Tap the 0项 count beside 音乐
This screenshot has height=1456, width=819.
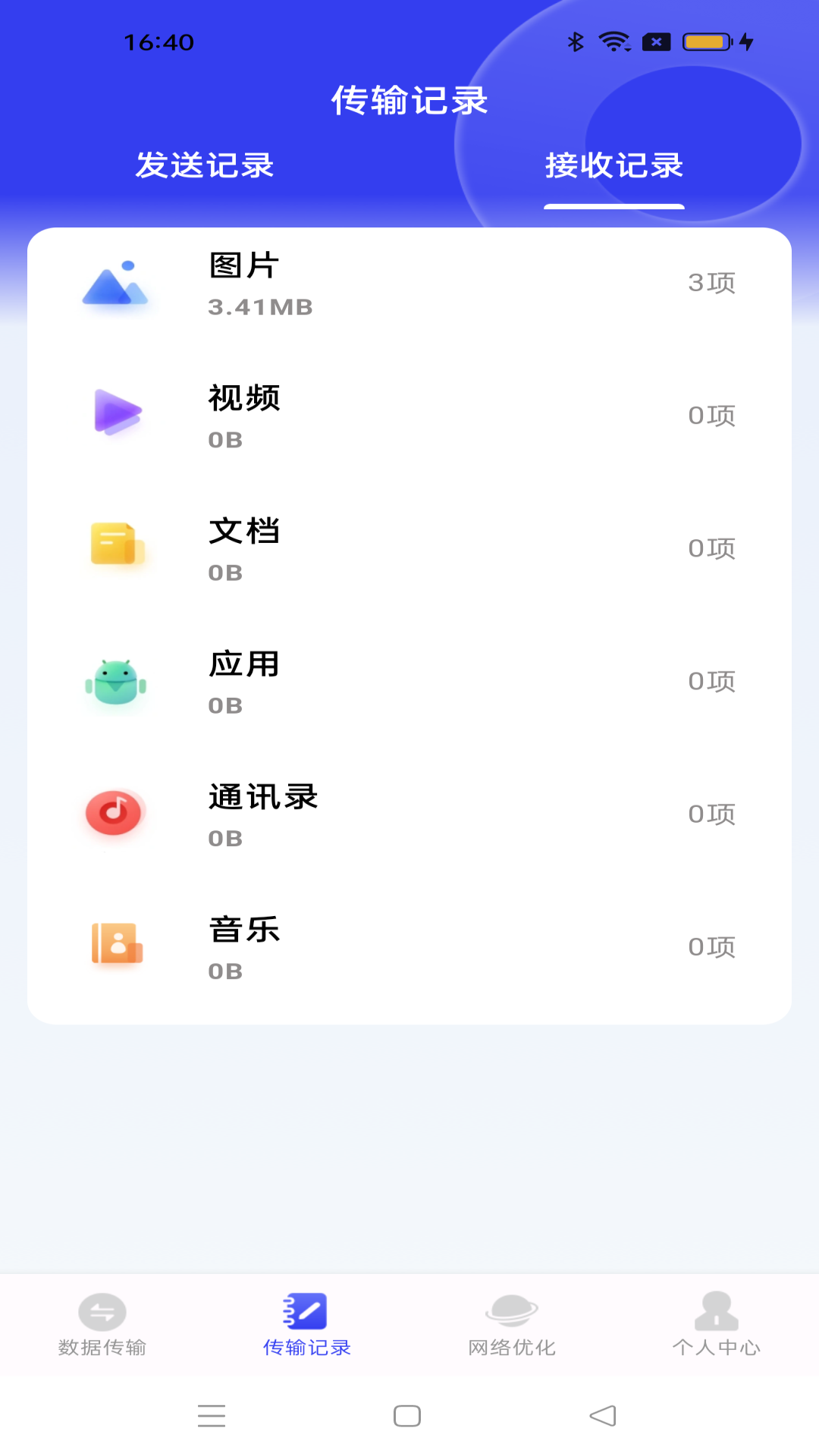[x=711, y=946]
